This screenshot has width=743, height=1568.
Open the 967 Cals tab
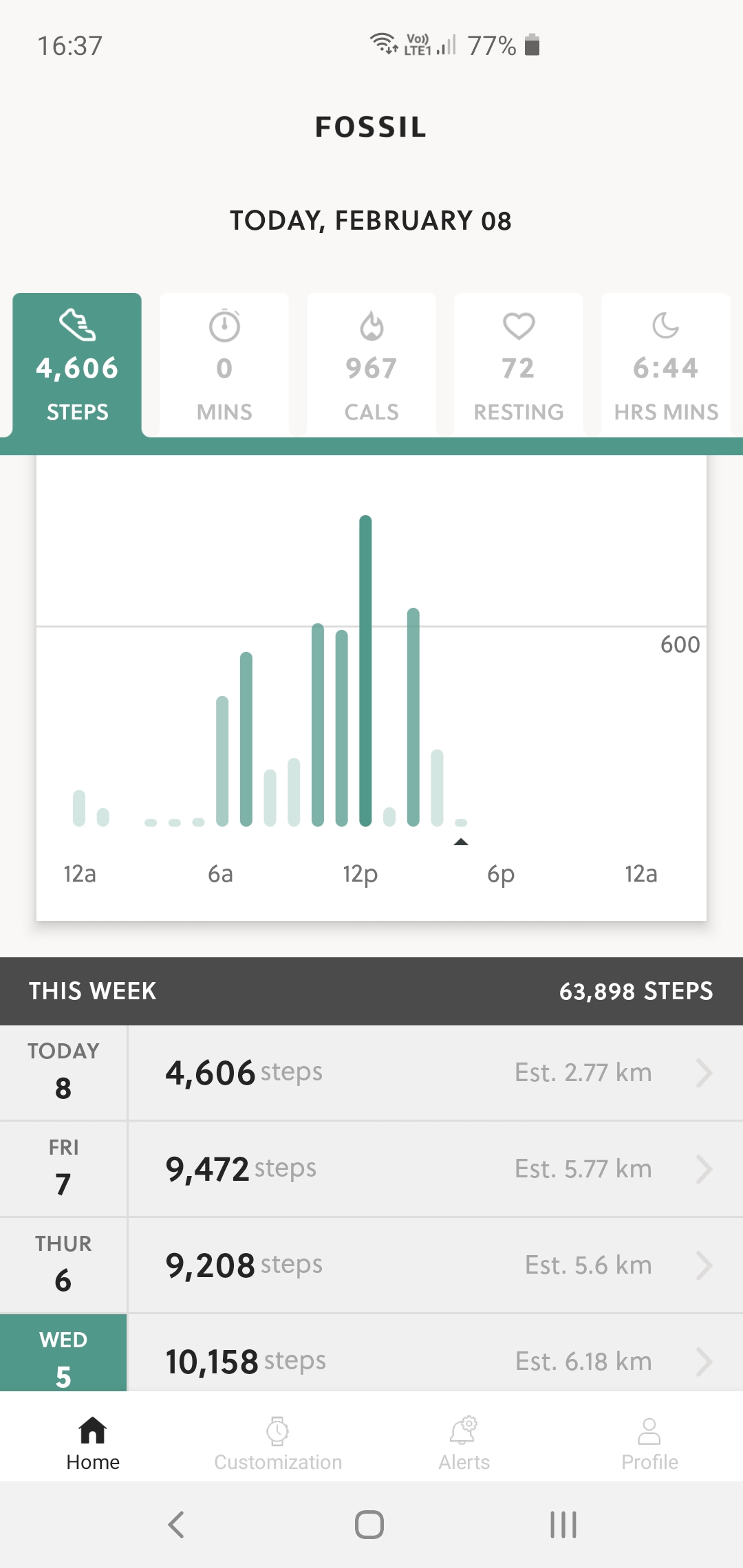click(371, 365)
